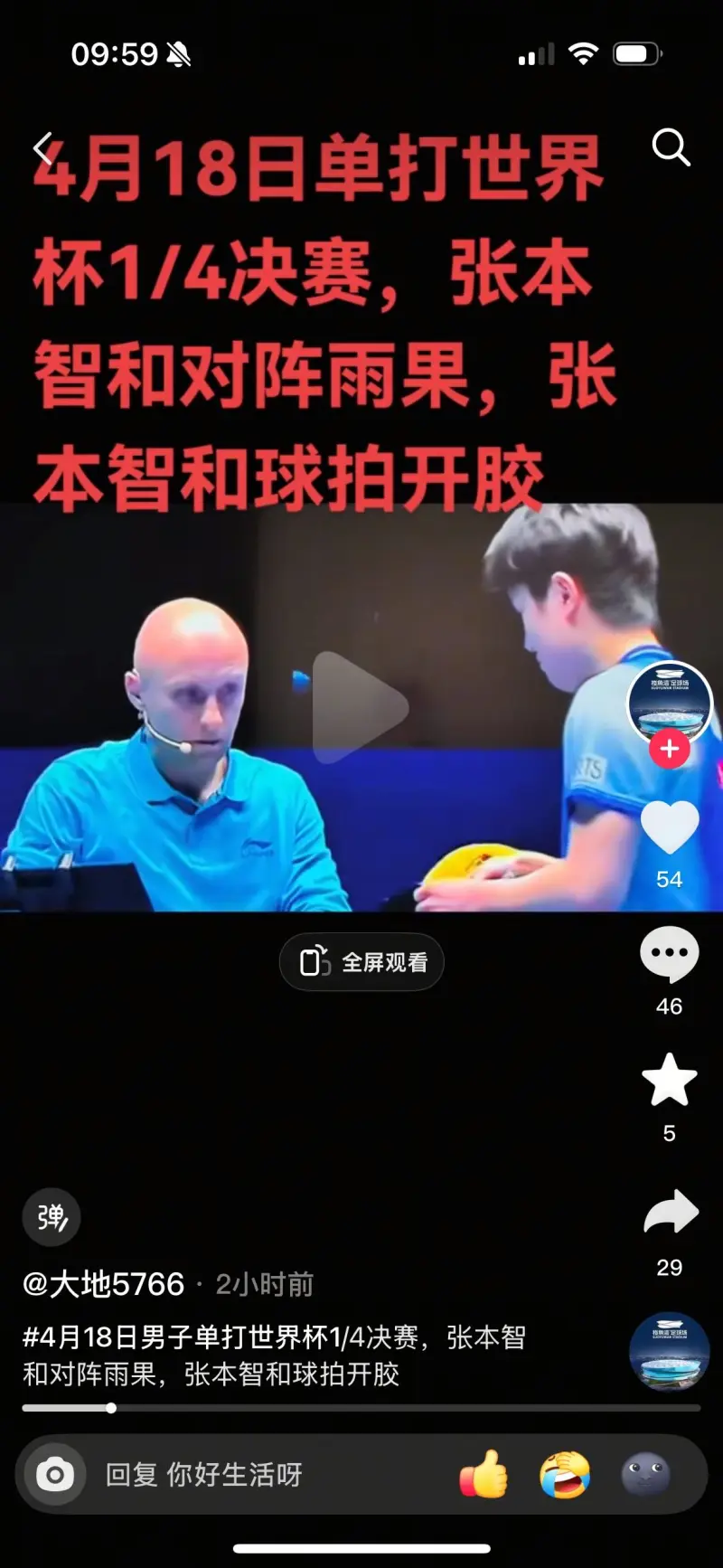Open search with the magnifier icon
The height and width of the screenshot is (1568, 723).
[671, 147]
